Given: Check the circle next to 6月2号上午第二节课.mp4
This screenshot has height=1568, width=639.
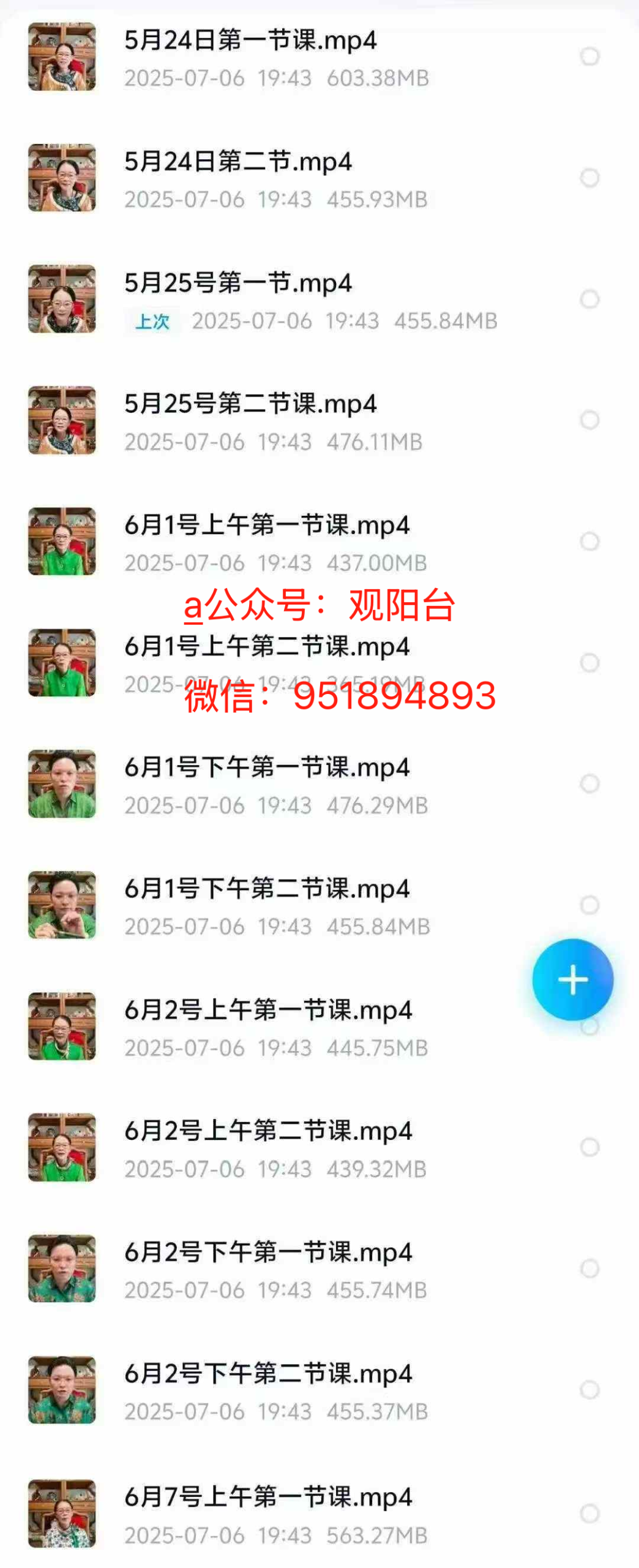Looking at the screenshot, I should 589,1147.
